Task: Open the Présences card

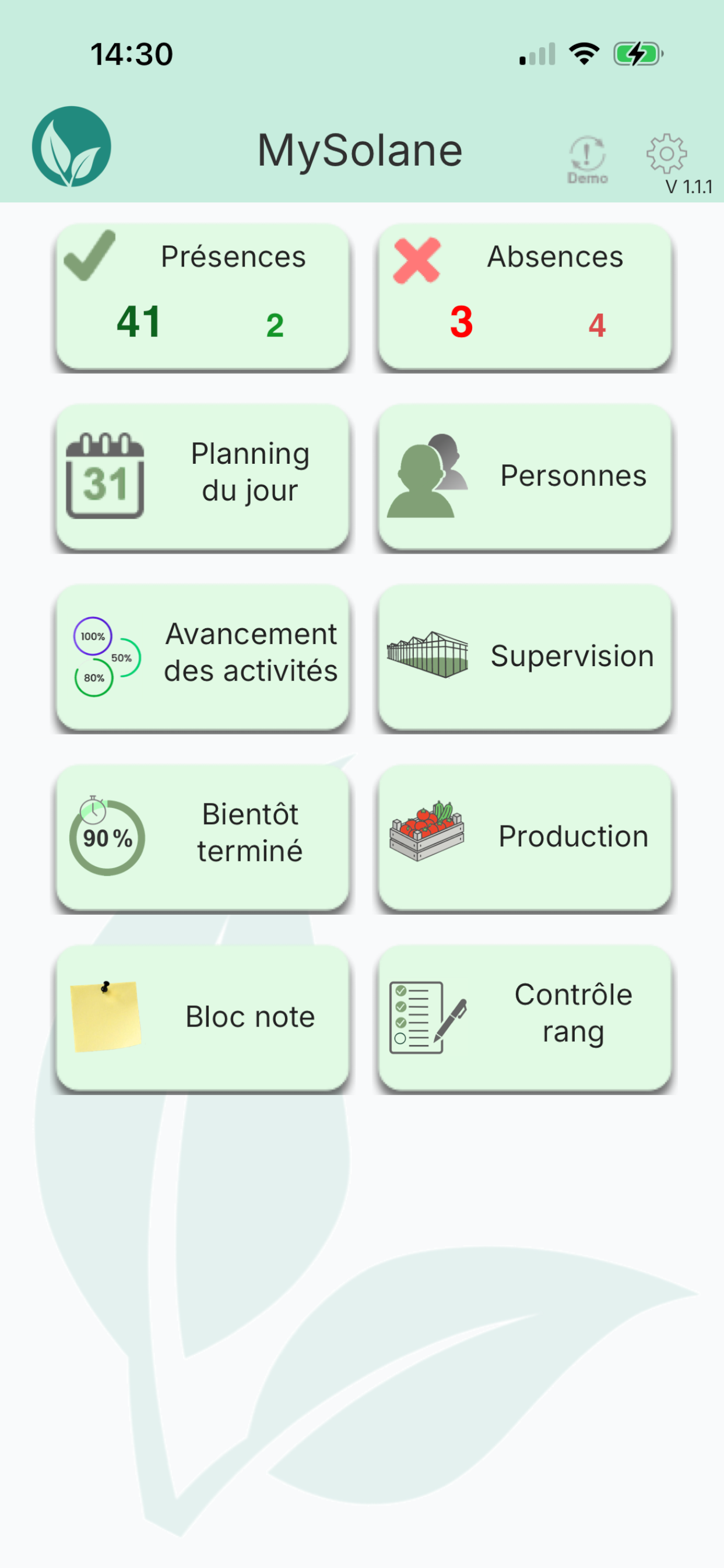Action: 203,296
